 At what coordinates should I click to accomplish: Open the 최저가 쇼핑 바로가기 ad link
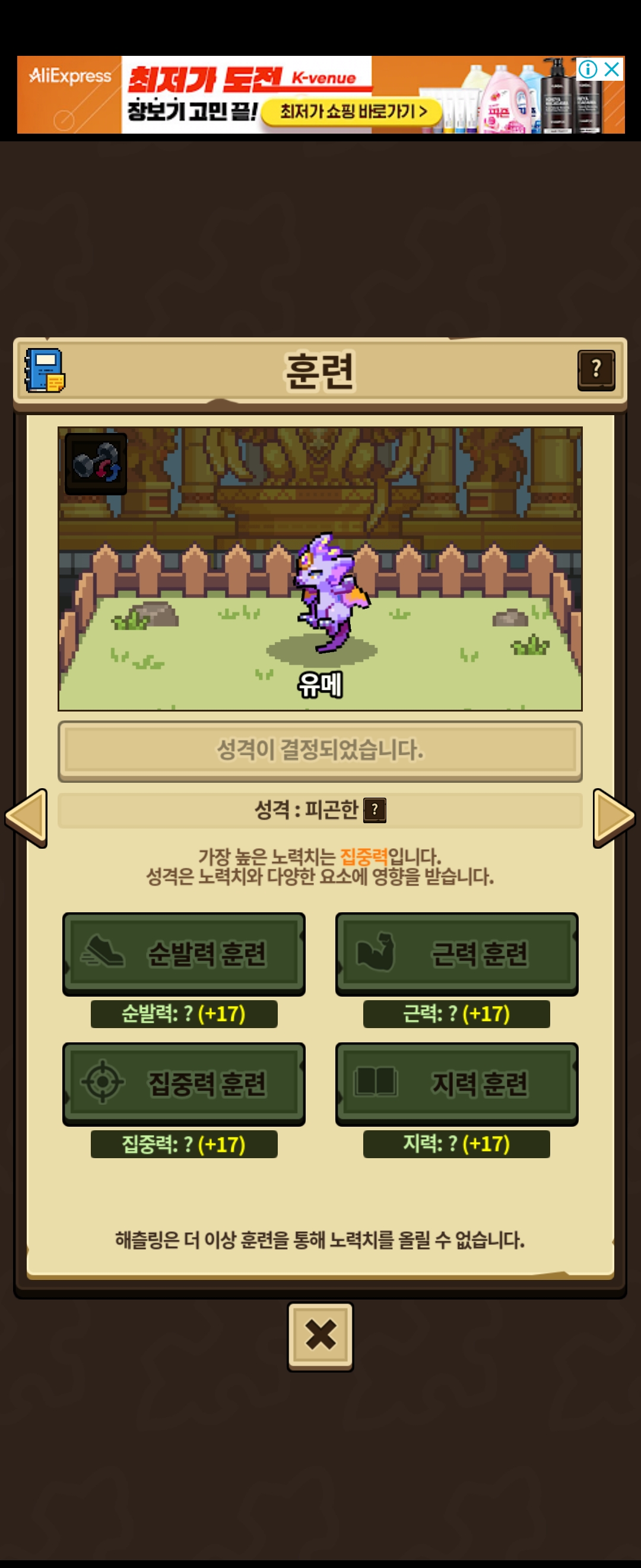[x=353, y=112]
